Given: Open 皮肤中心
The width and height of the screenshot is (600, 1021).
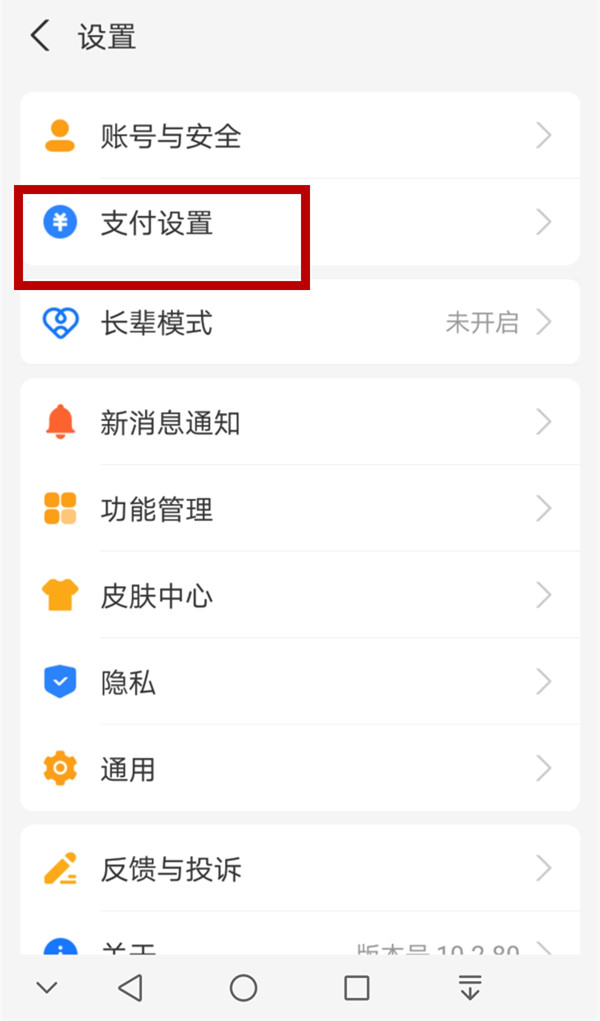Looking at the screenshot, I should (x=299, y=597).
